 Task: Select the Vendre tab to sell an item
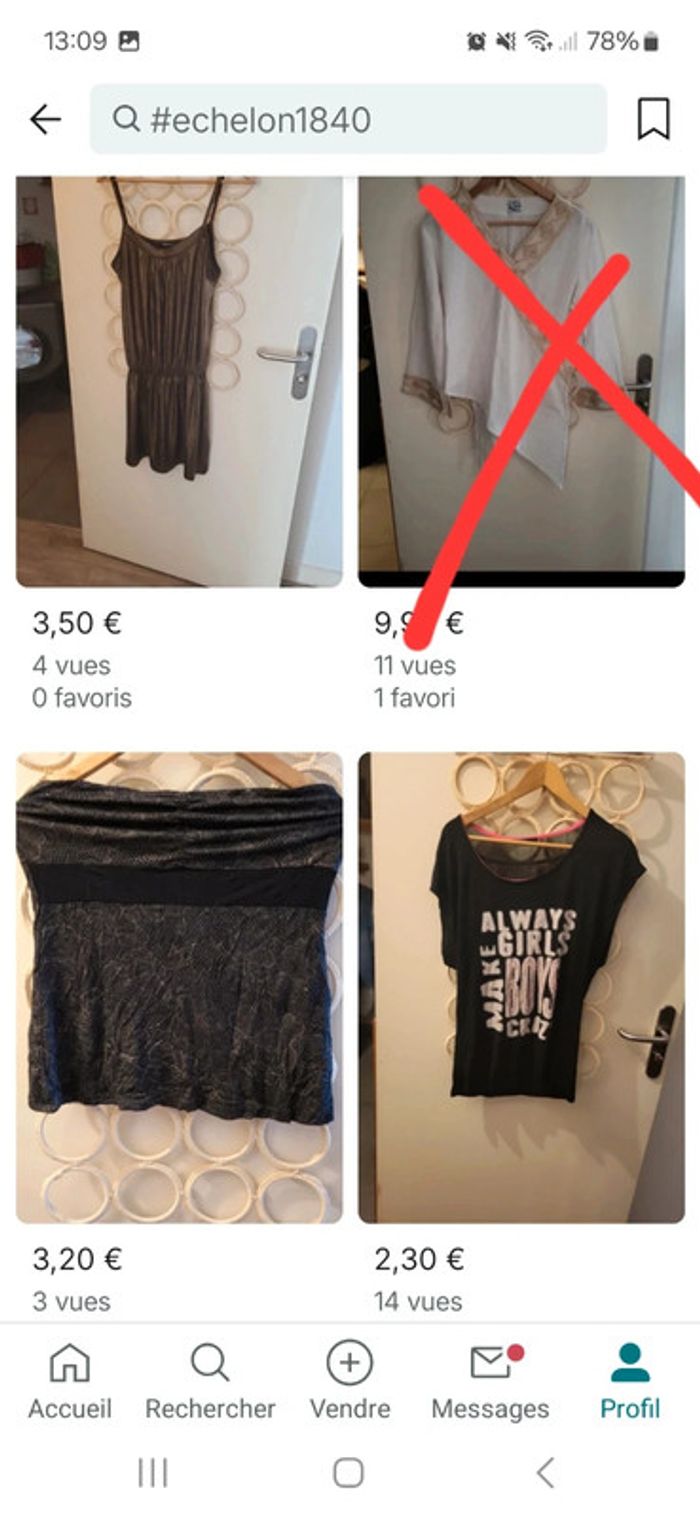[350, 1381]
